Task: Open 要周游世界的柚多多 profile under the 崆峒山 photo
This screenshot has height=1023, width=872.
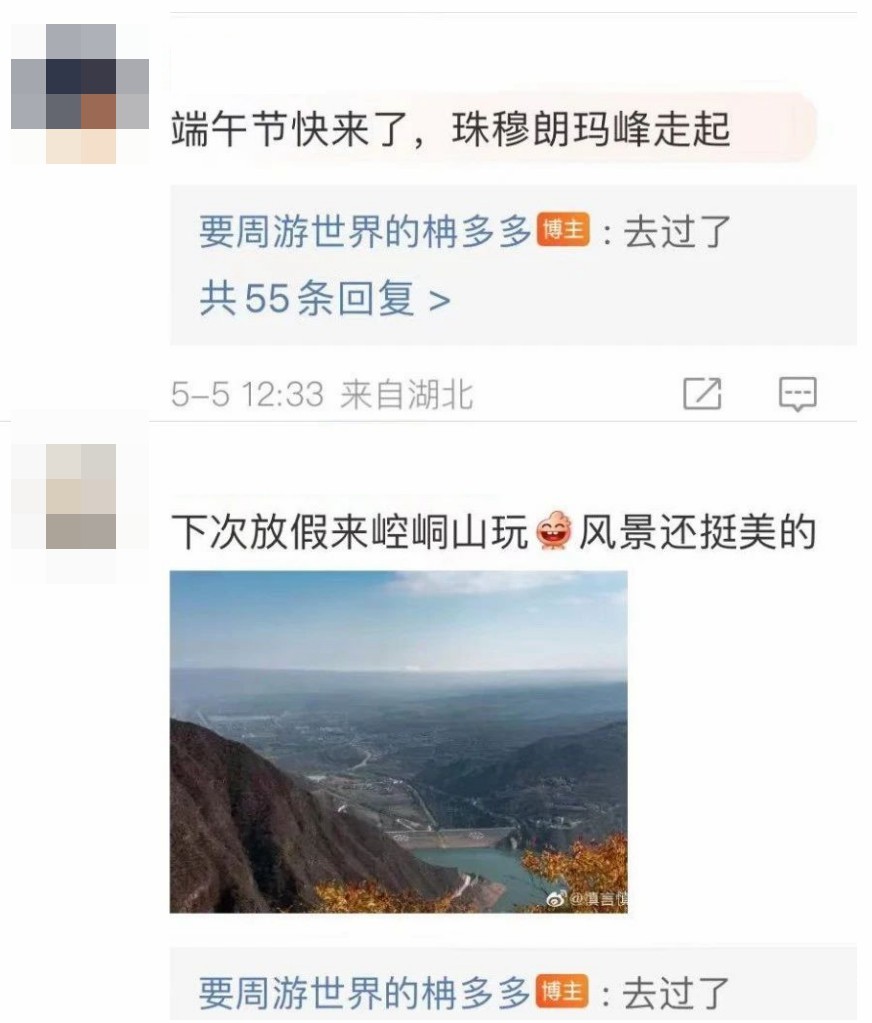Action: pyautogui.click(x=365, y=992)
